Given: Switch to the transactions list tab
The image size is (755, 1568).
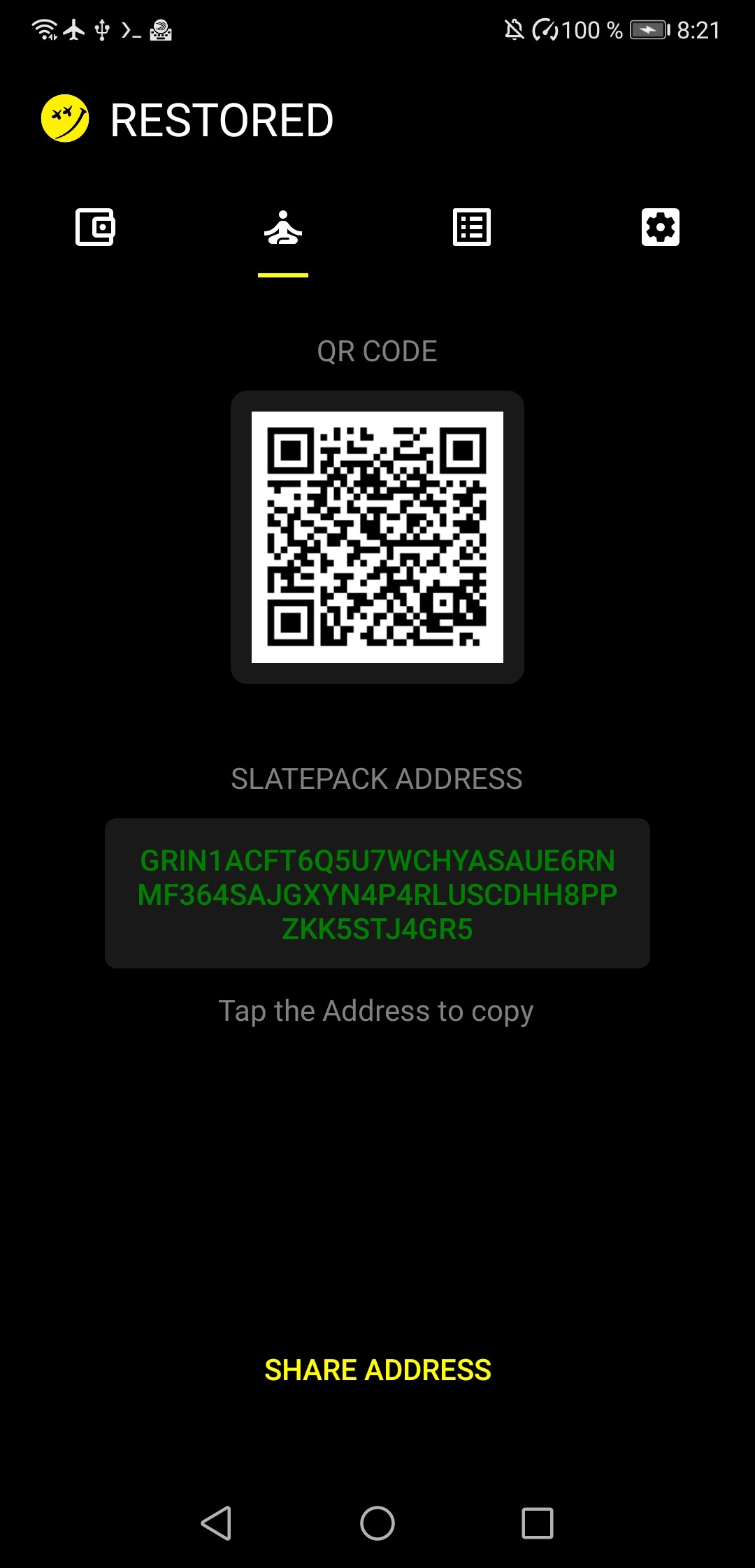Looking at the screenshot, I should click(x=472, y=227).
